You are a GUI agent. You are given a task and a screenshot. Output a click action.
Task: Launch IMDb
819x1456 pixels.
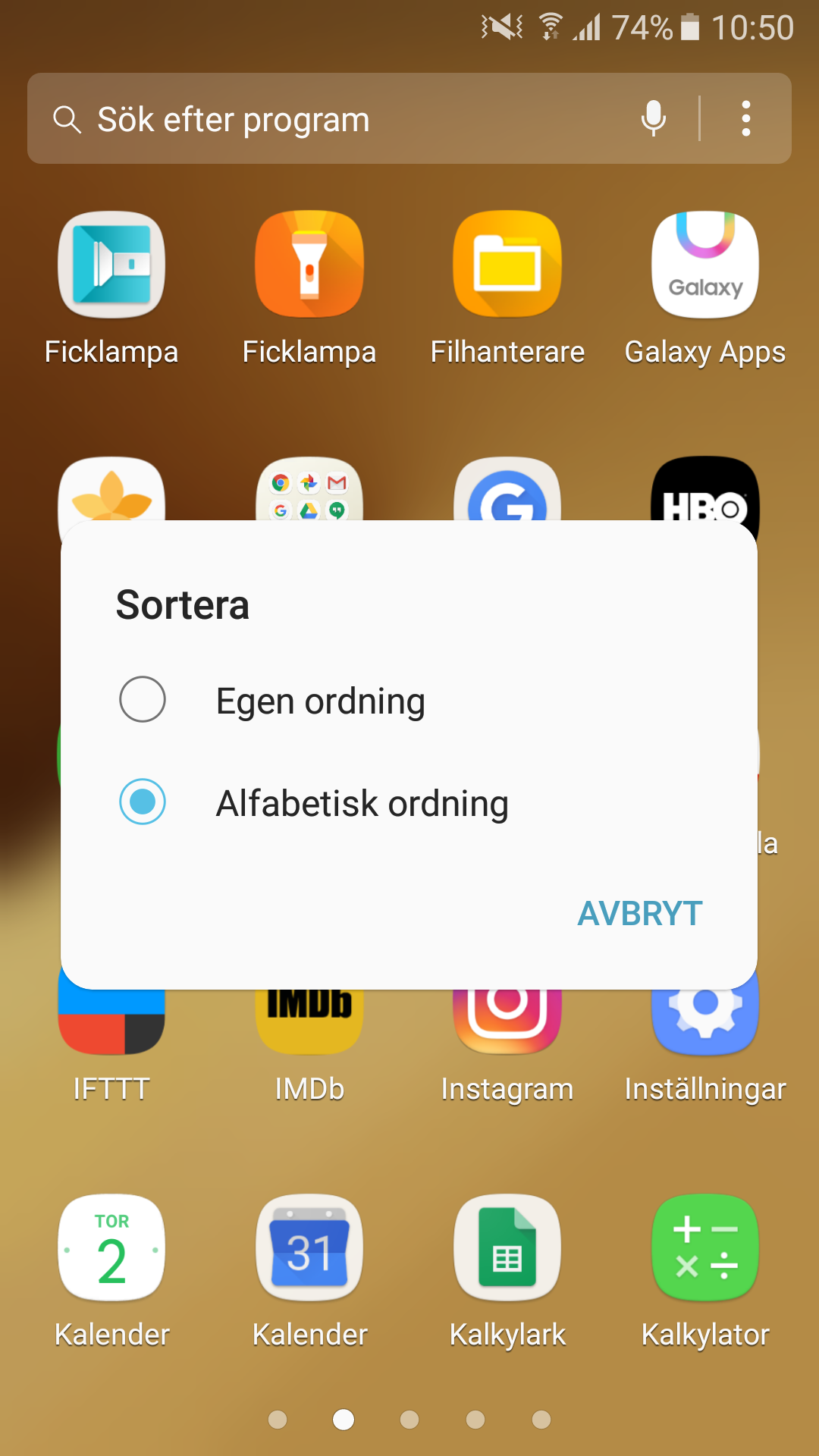[309, 1024]
